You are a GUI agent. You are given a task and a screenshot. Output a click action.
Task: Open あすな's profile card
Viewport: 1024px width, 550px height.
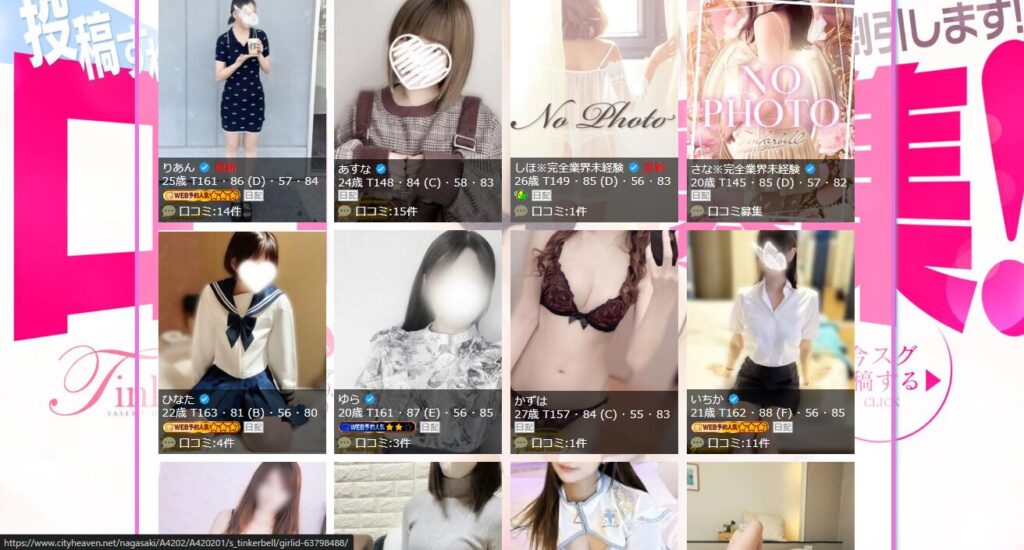pyautogui.click(x=418, y=80)
